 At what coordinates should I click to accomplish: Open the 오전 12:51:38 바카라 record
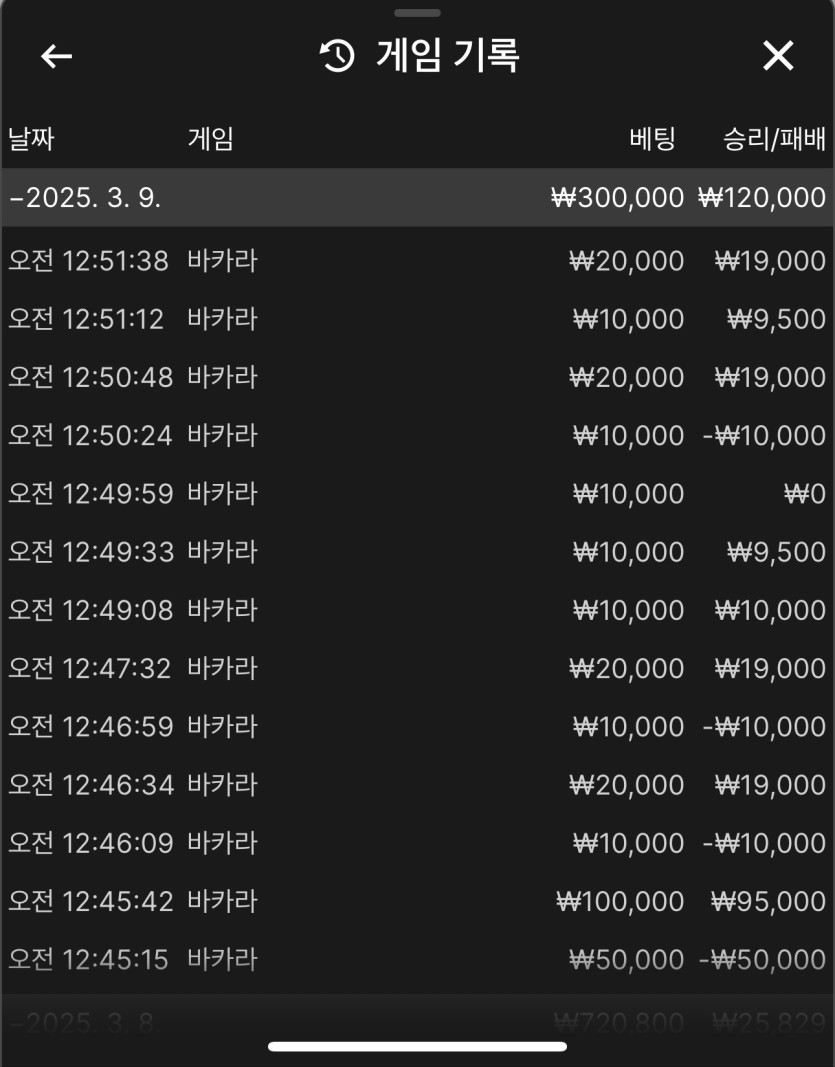pyautogui.click(x=417, y=261)
